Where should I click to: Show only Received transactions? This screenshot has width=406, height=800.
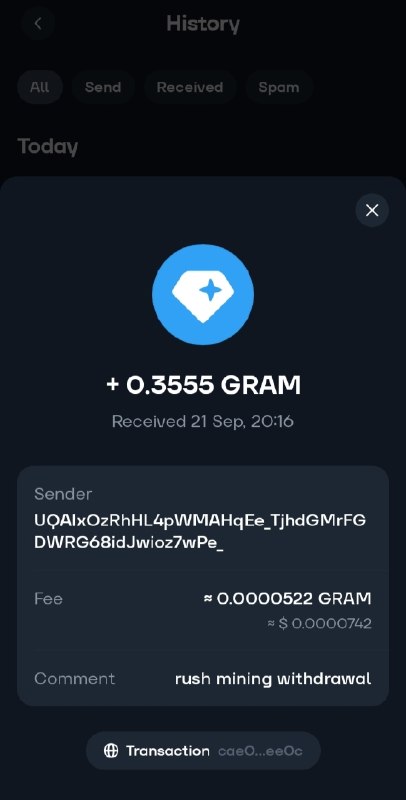pyautogui.click(x=190, y=87)
